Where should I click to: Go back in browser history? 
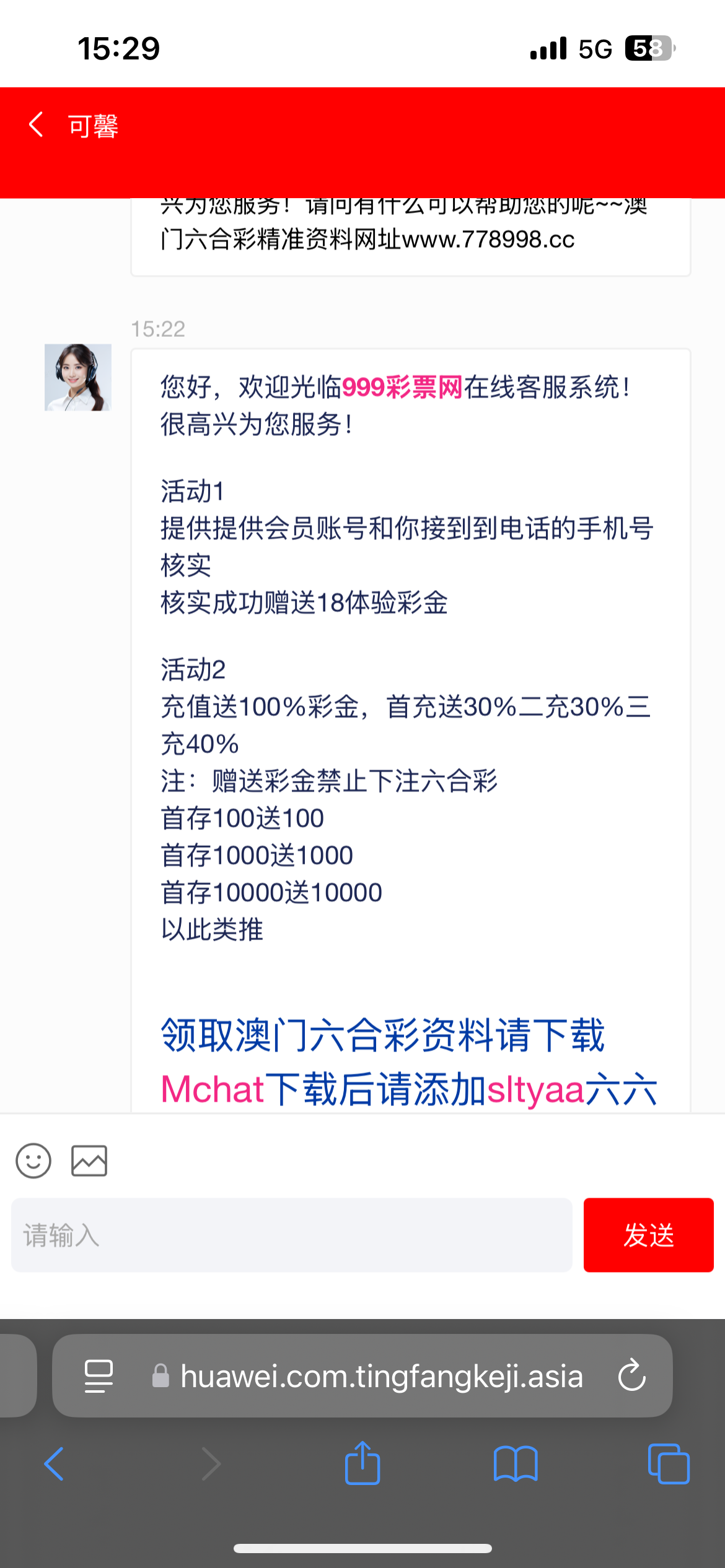(x=54, y=1464)
